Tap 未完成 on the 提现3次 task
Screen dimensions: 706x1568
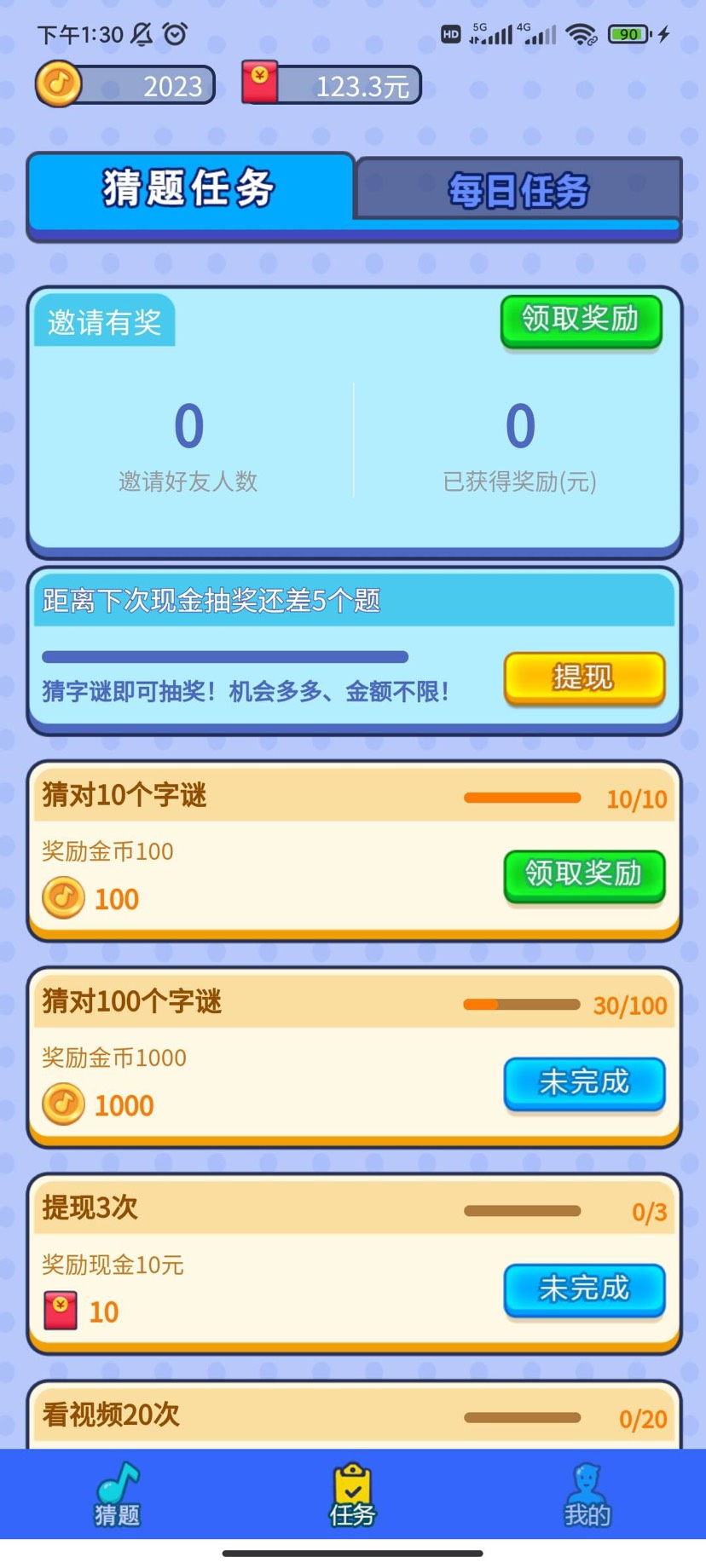click(584, 1291)
